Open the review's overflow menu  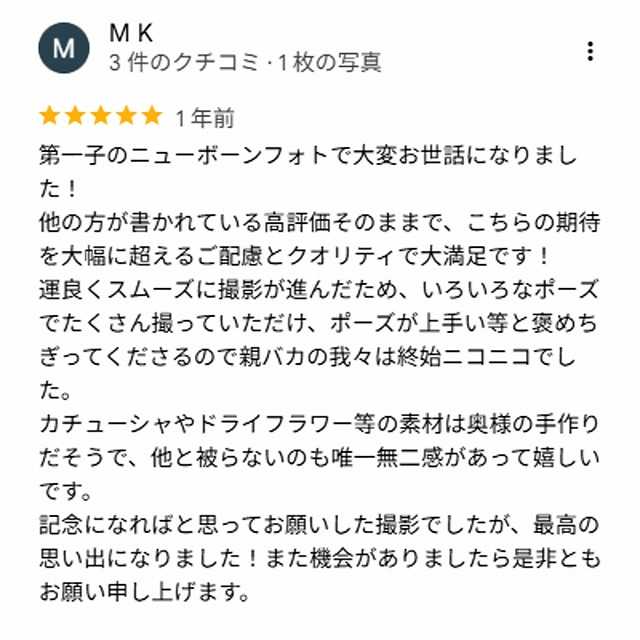tap(591, 51)
